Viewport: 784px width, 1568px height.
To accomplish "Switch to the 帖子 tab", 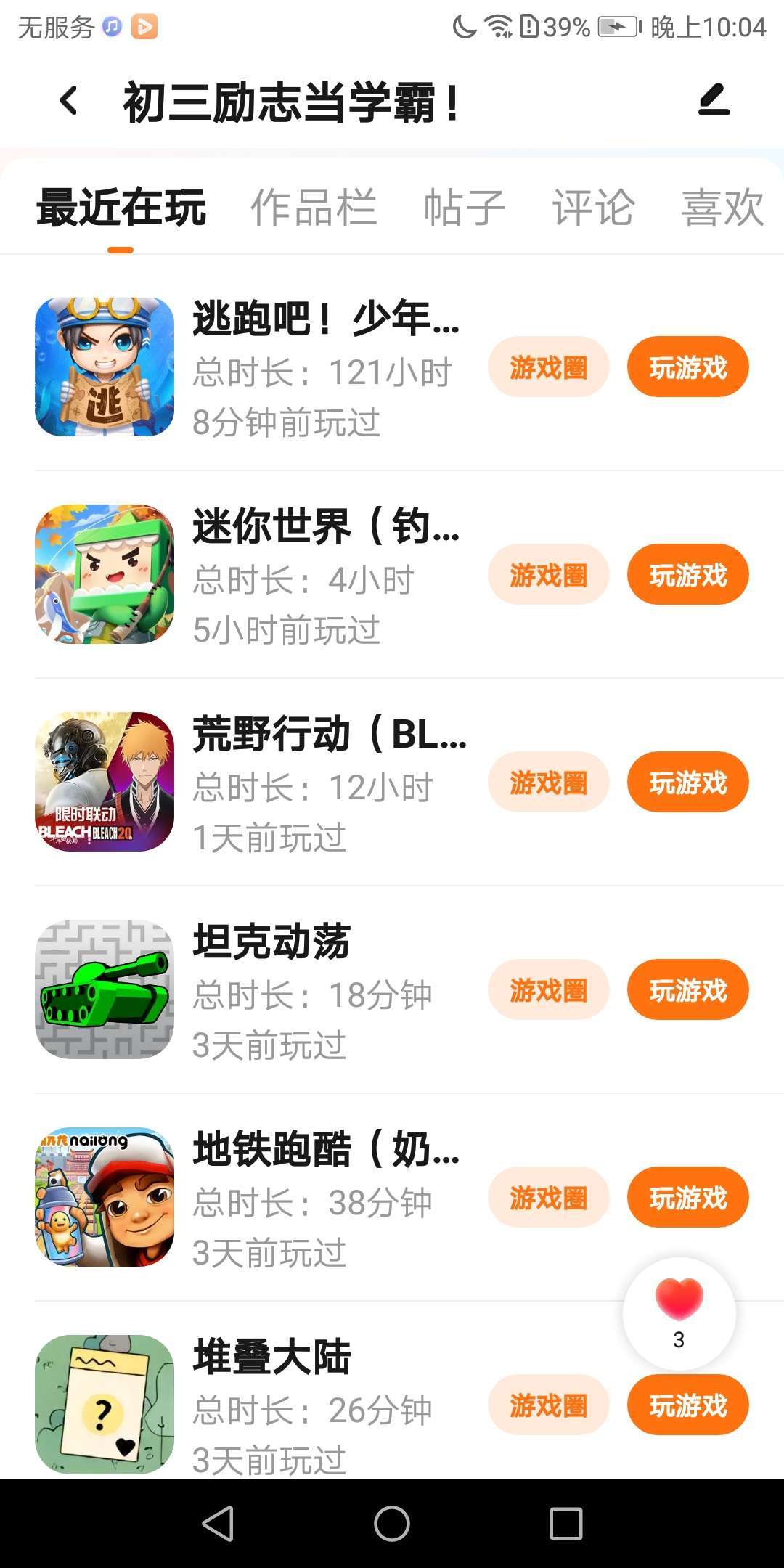I will click(x=465, y=208).
